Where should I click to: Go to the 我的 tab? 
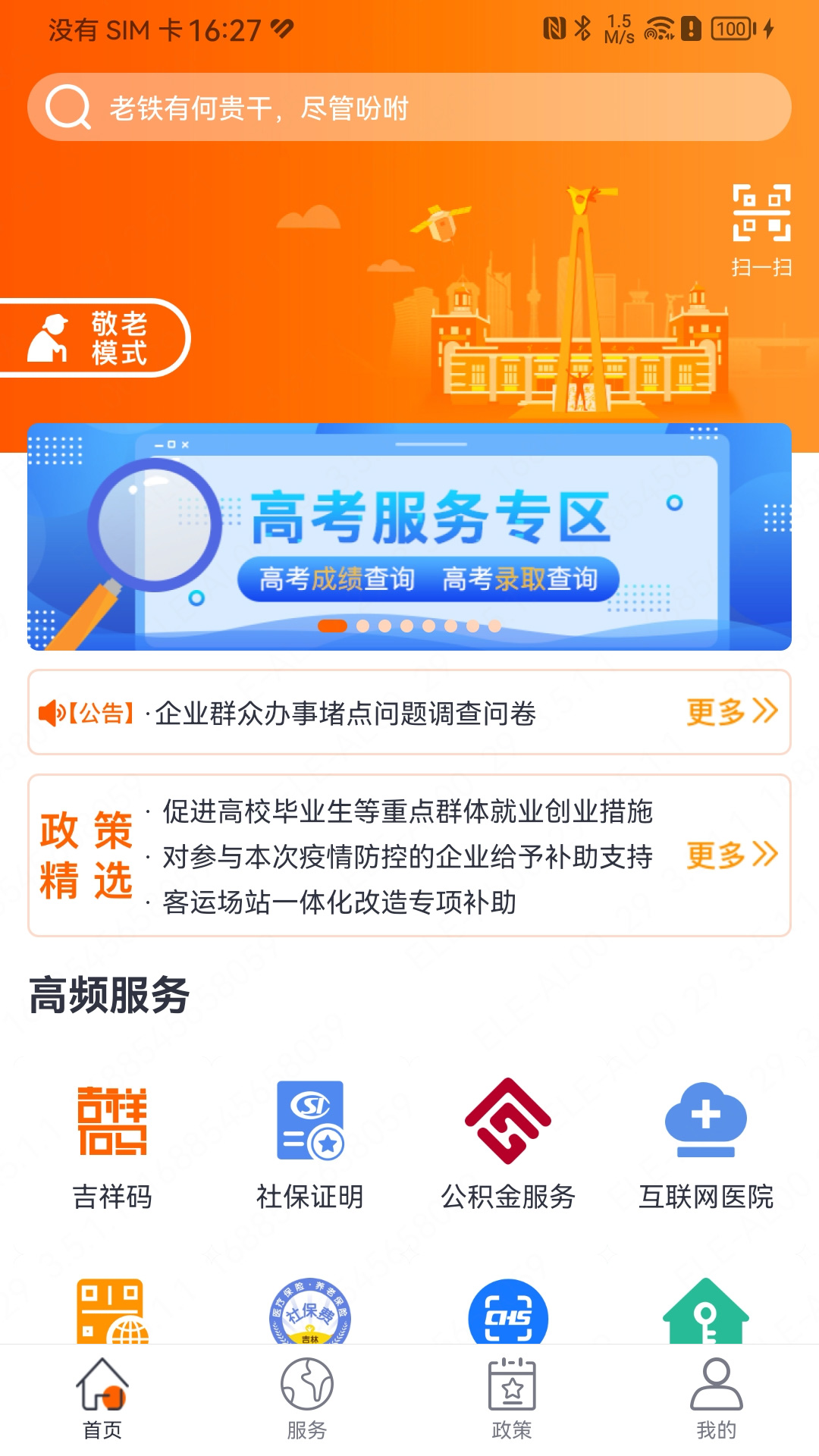[x=717, y=1398]
